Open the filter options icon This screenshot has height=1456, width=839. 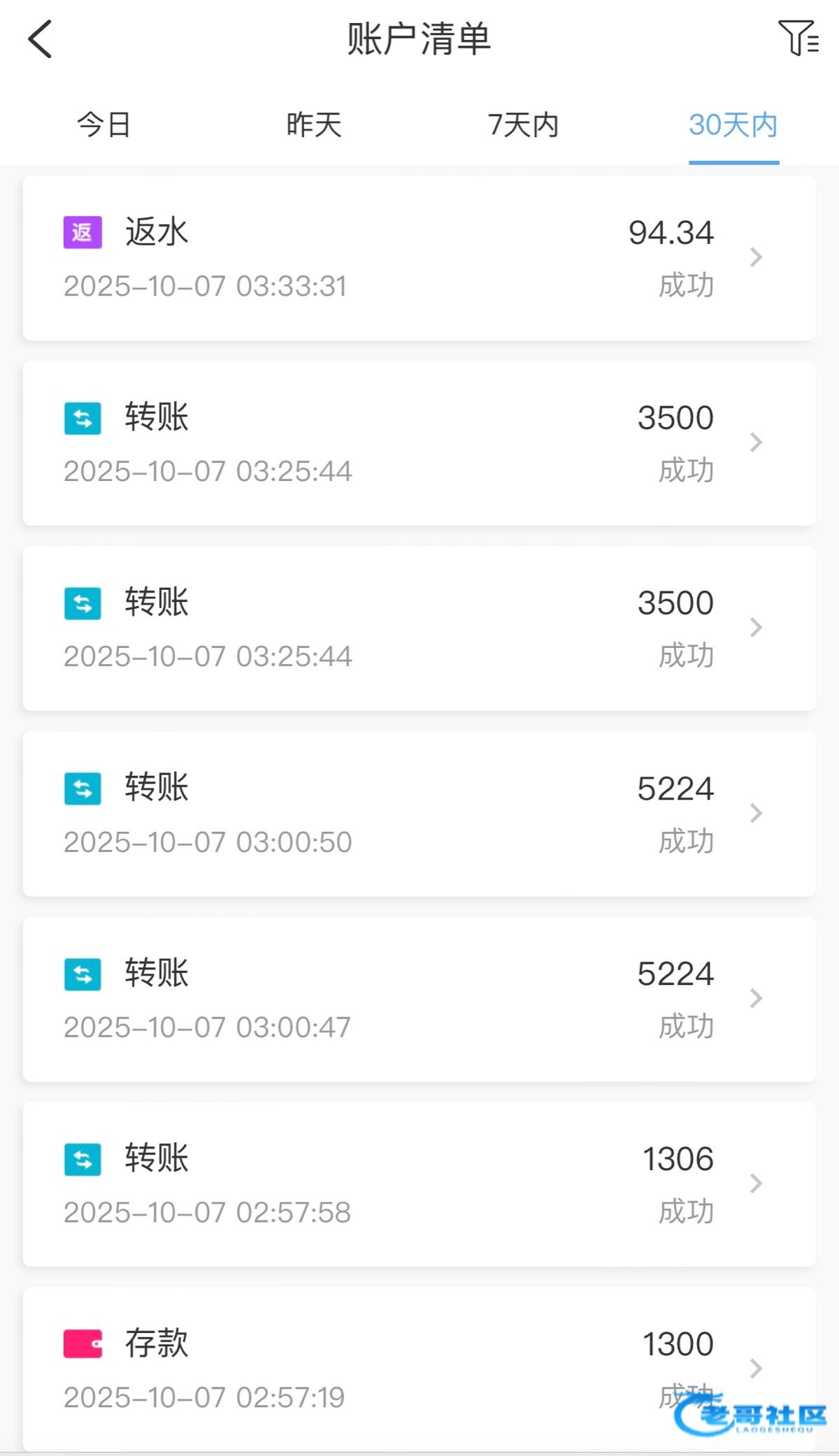[x=798, y=38]
